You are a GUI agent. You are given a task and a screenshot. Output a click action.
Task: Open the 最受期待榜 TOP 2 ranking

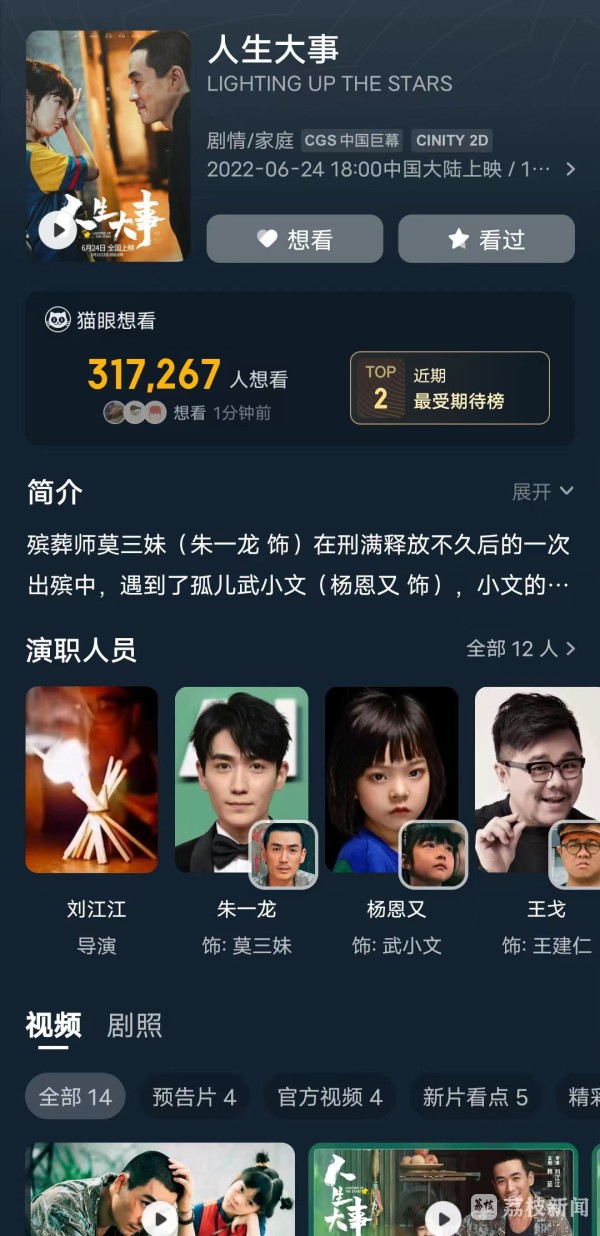click(449, 388)
